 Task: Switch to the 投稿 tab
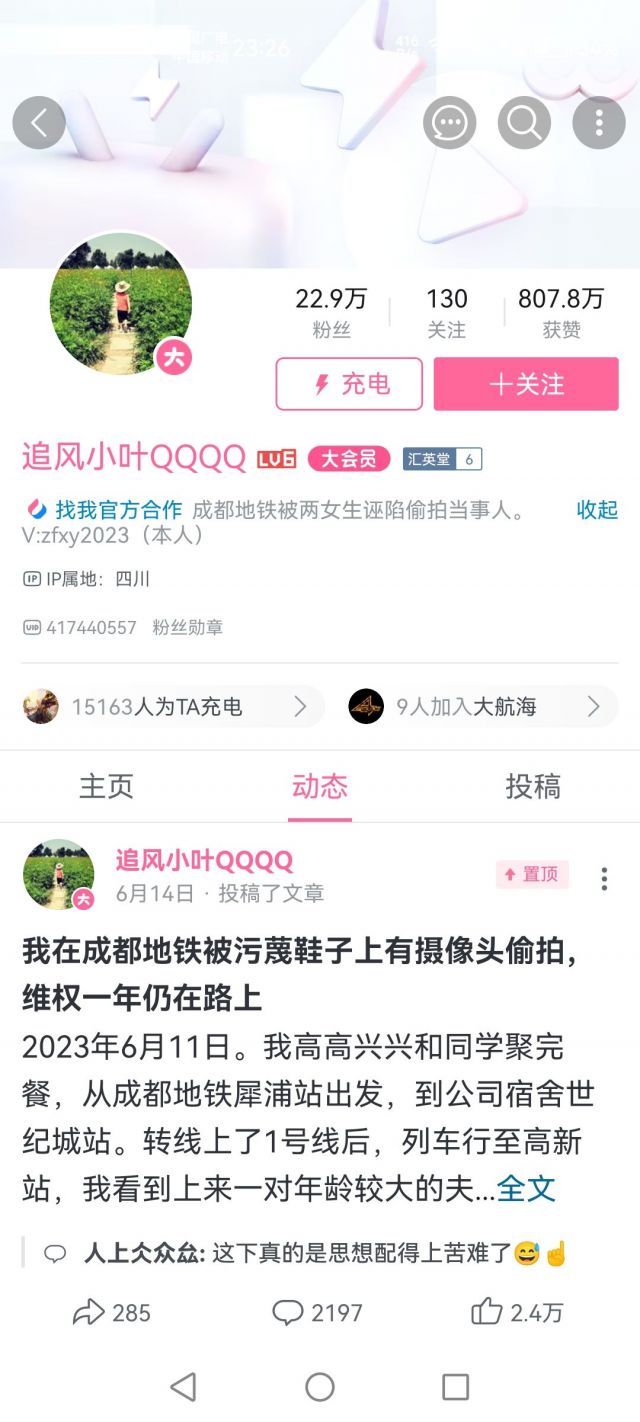pyautogui.click(x=532, y=786)
